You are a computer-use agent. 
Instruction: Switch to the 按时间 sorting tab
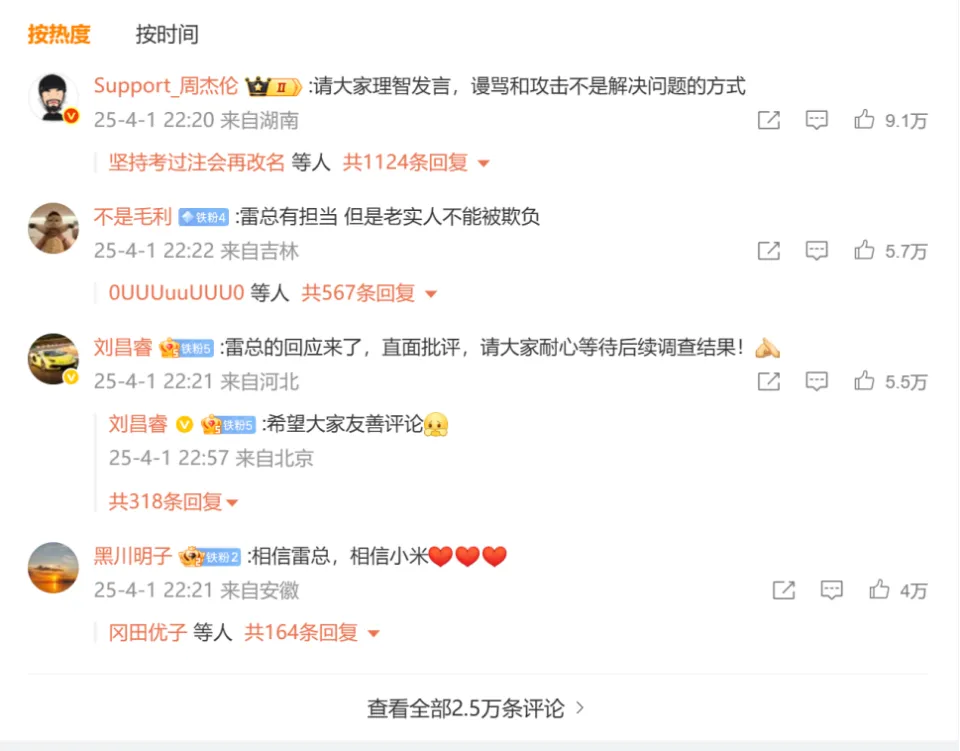point(167,34)
